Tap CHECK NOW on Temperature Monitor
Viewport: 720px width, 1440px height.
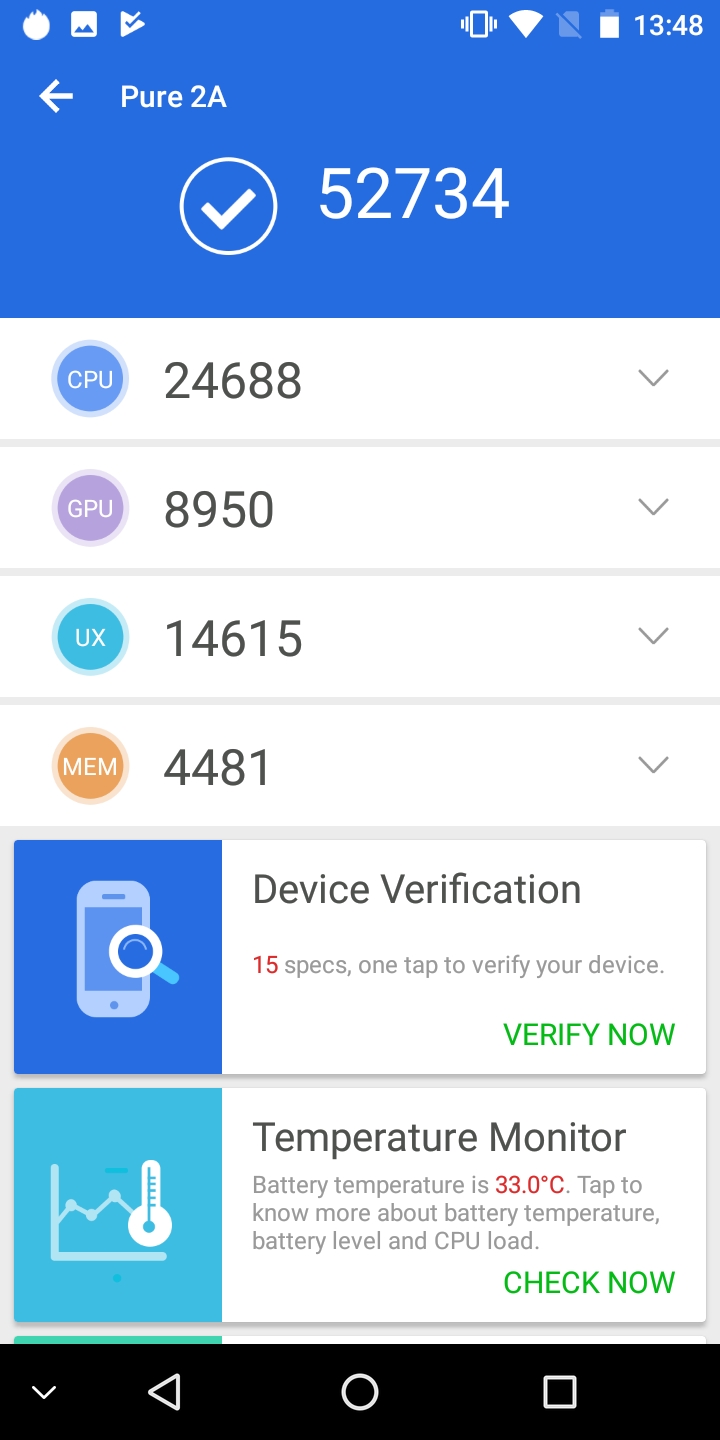tap(589, 1282)
